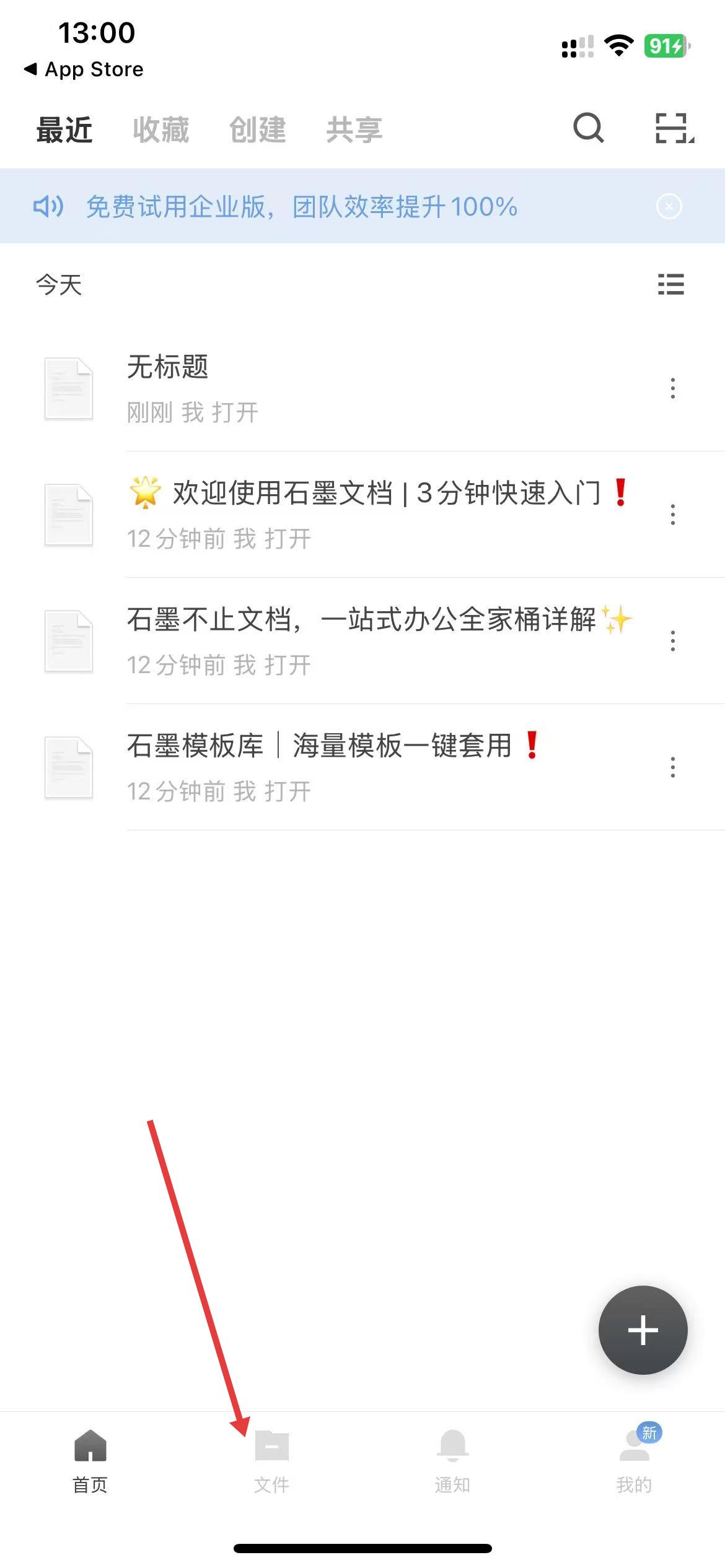The width and height of the screenshot is (725, 1568).
Task: Open more options for 无标题
Action: pyautogui.click(x=672, y=388)
